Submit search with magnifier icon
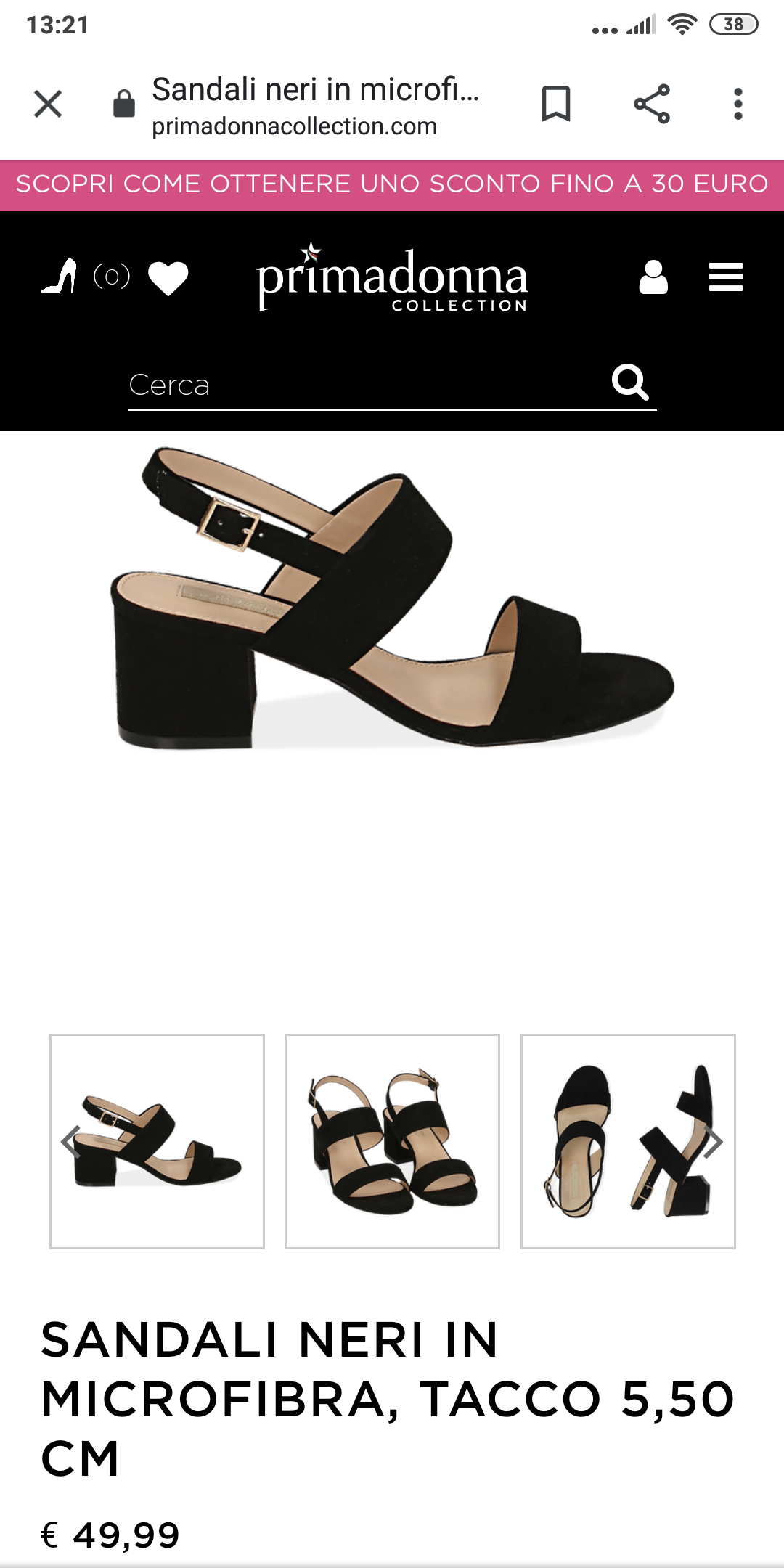The image size is (784, 1568). click(629, 383)
